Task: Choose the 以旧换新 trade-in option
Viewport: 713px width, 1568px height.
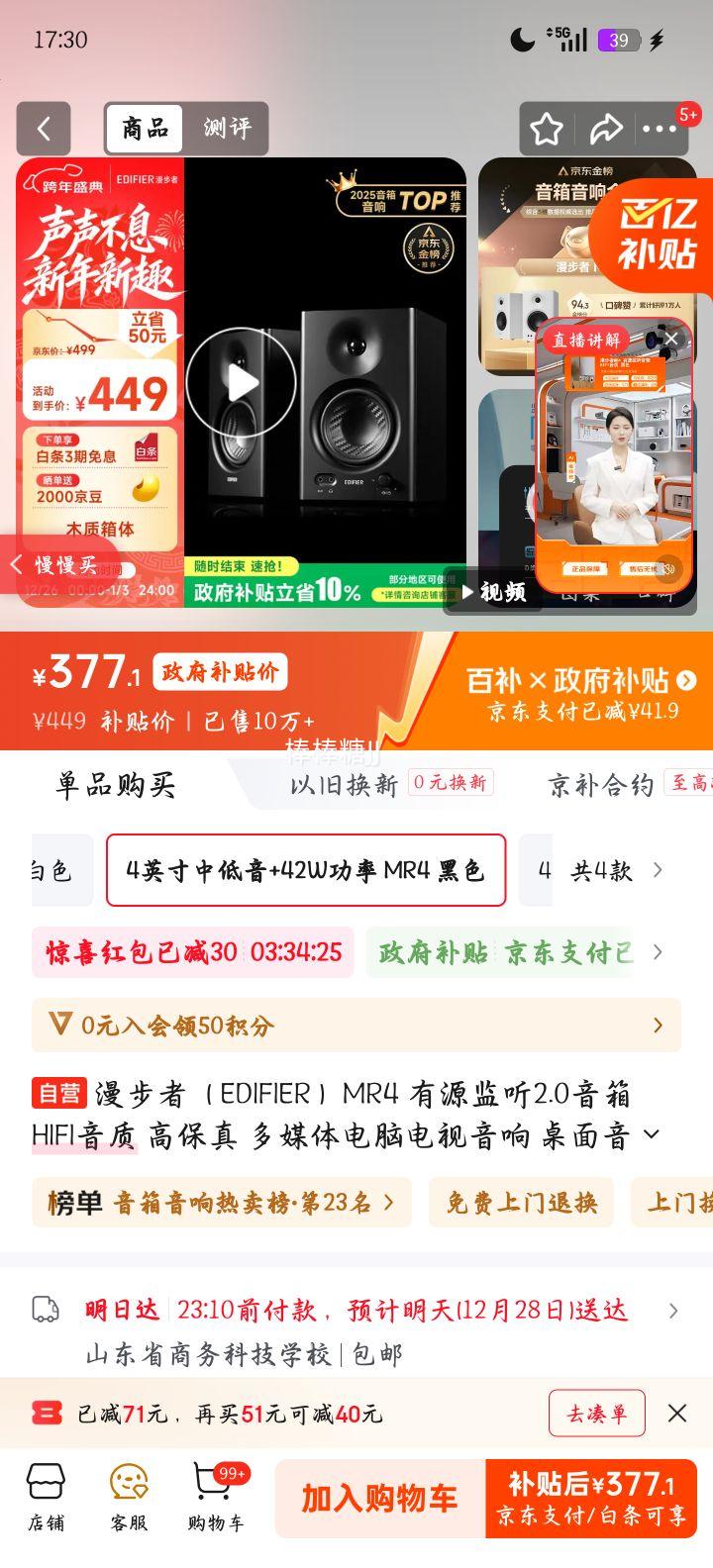Action: coord(350,783)
